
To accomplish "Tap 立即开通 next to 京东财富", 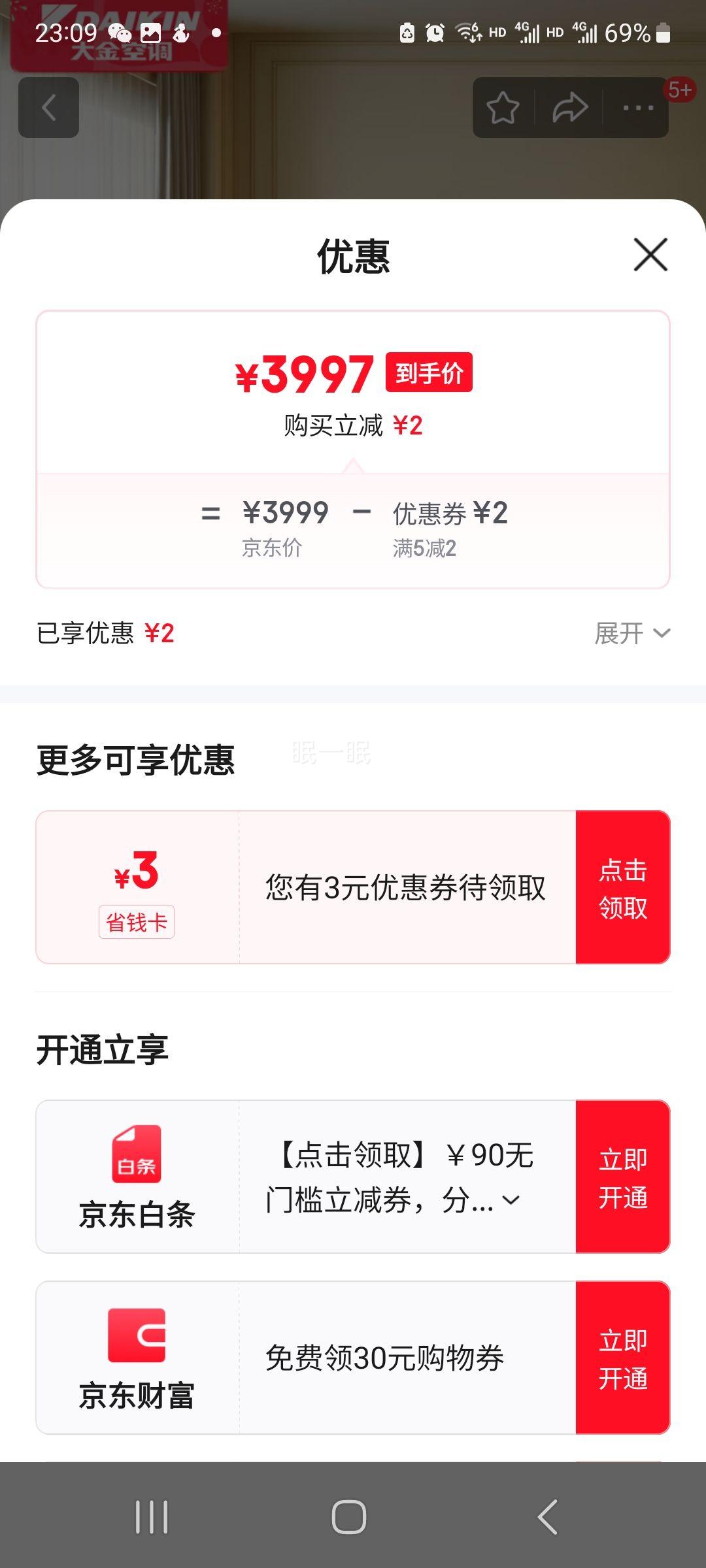I will point(623,1359).
